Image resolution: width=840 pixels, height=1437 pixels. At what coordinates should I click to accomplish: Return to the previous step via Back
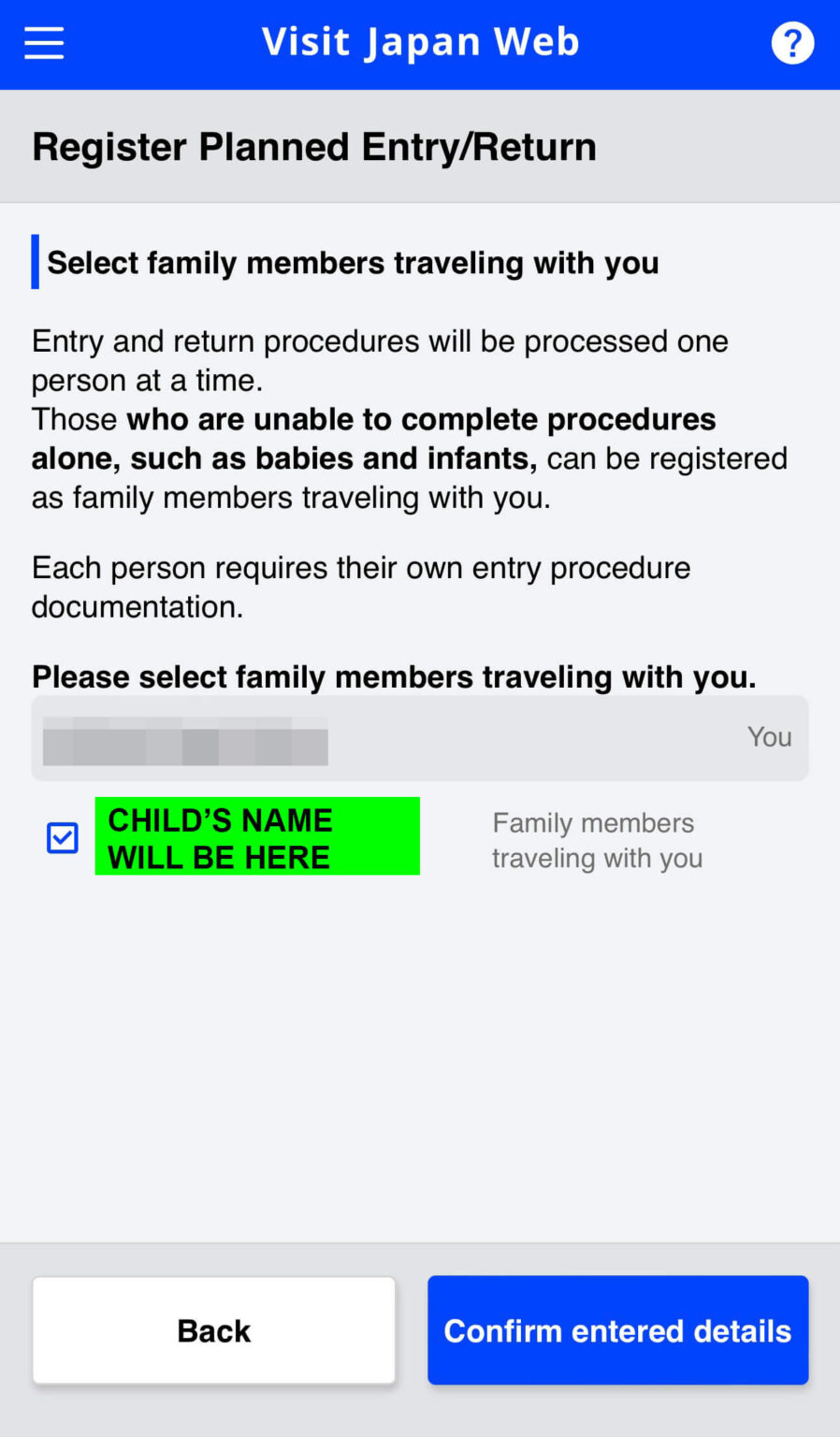click(x=213, y=1329)
